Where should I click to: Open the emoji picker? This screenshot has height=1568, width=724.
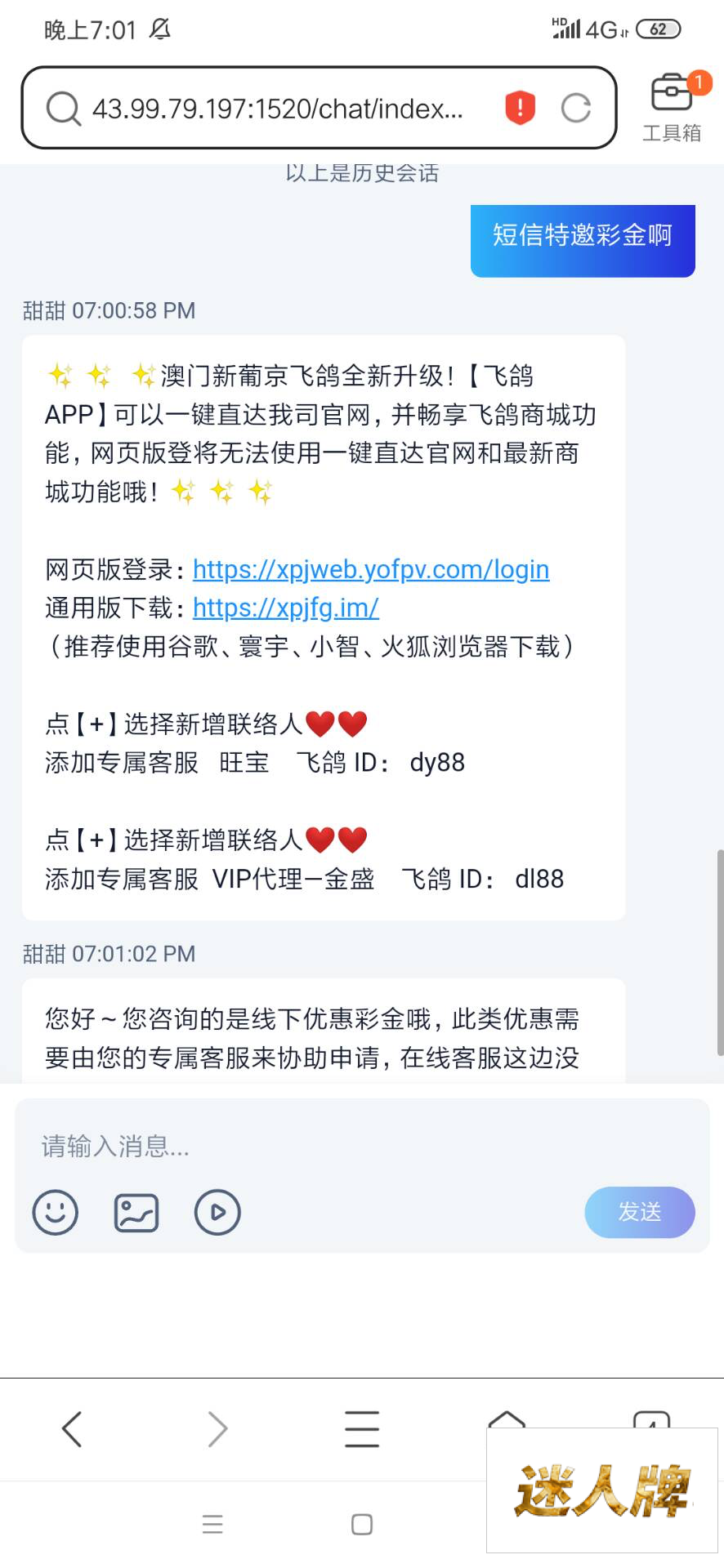(56, 1212)
